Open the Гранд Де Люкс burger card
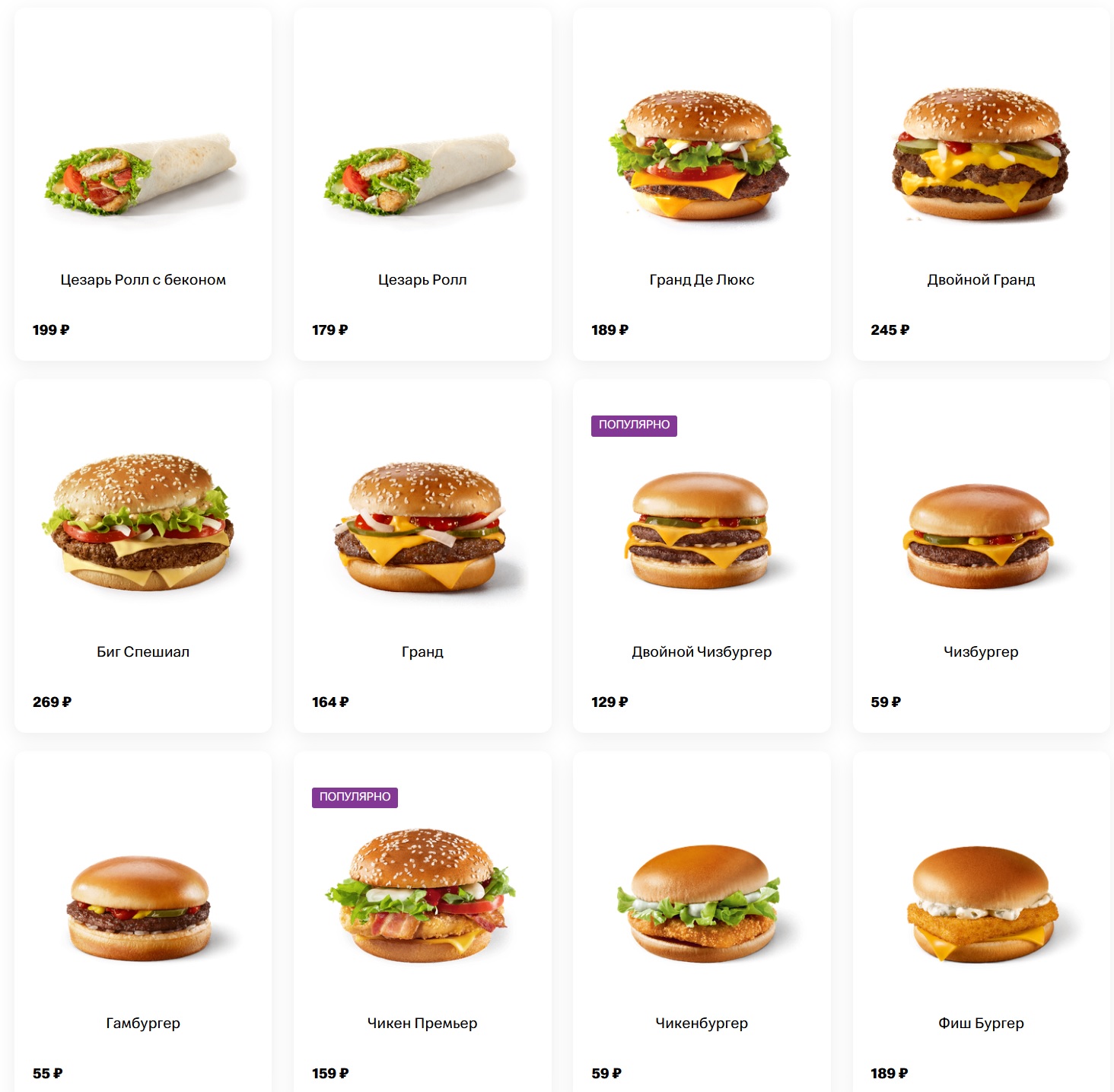Viewport: 1114px width, 1092px height. pos(702,184)
